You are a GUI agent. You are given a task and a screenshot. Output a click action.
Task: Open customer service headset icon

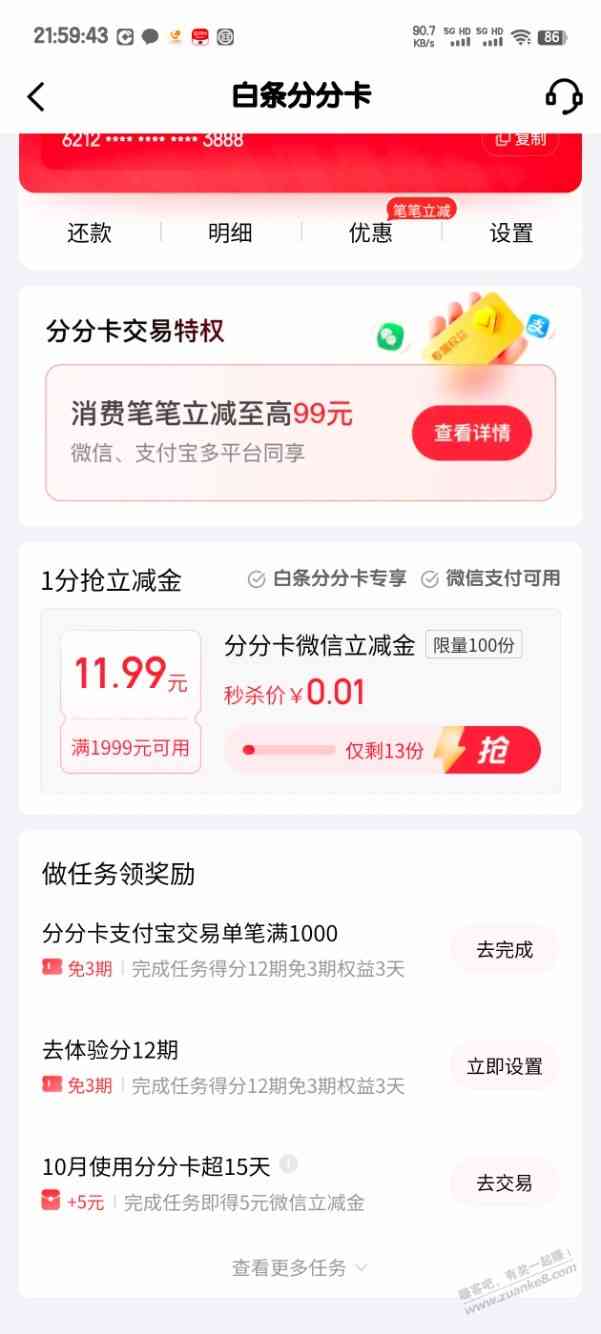pyautogui.click(x=563, y=96)
